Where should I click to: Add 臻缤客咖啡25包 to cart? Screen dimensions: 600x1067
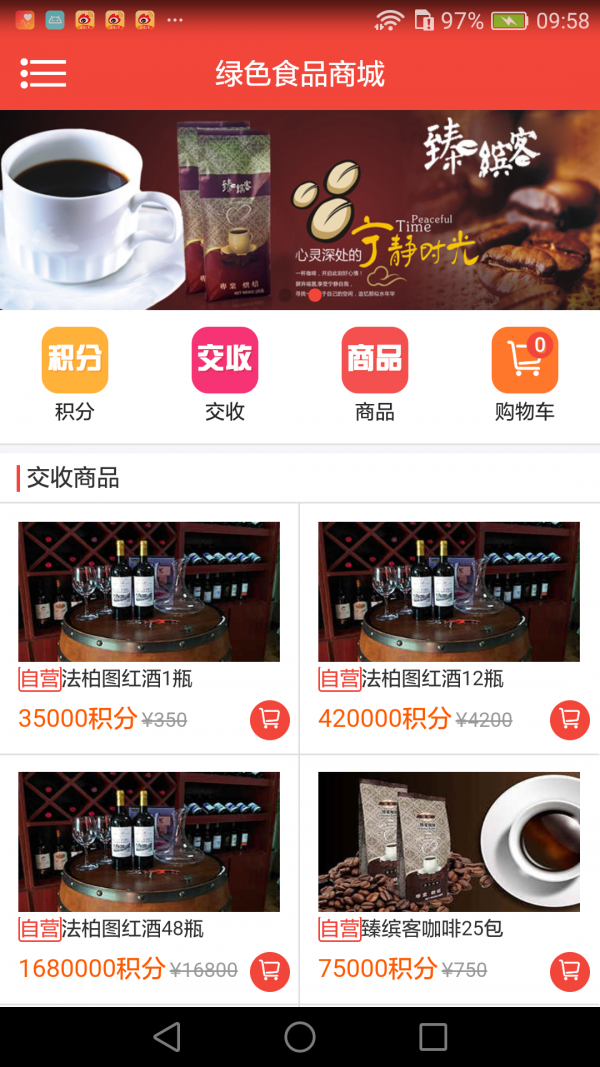pyautogui.click(x=569, y=970)
